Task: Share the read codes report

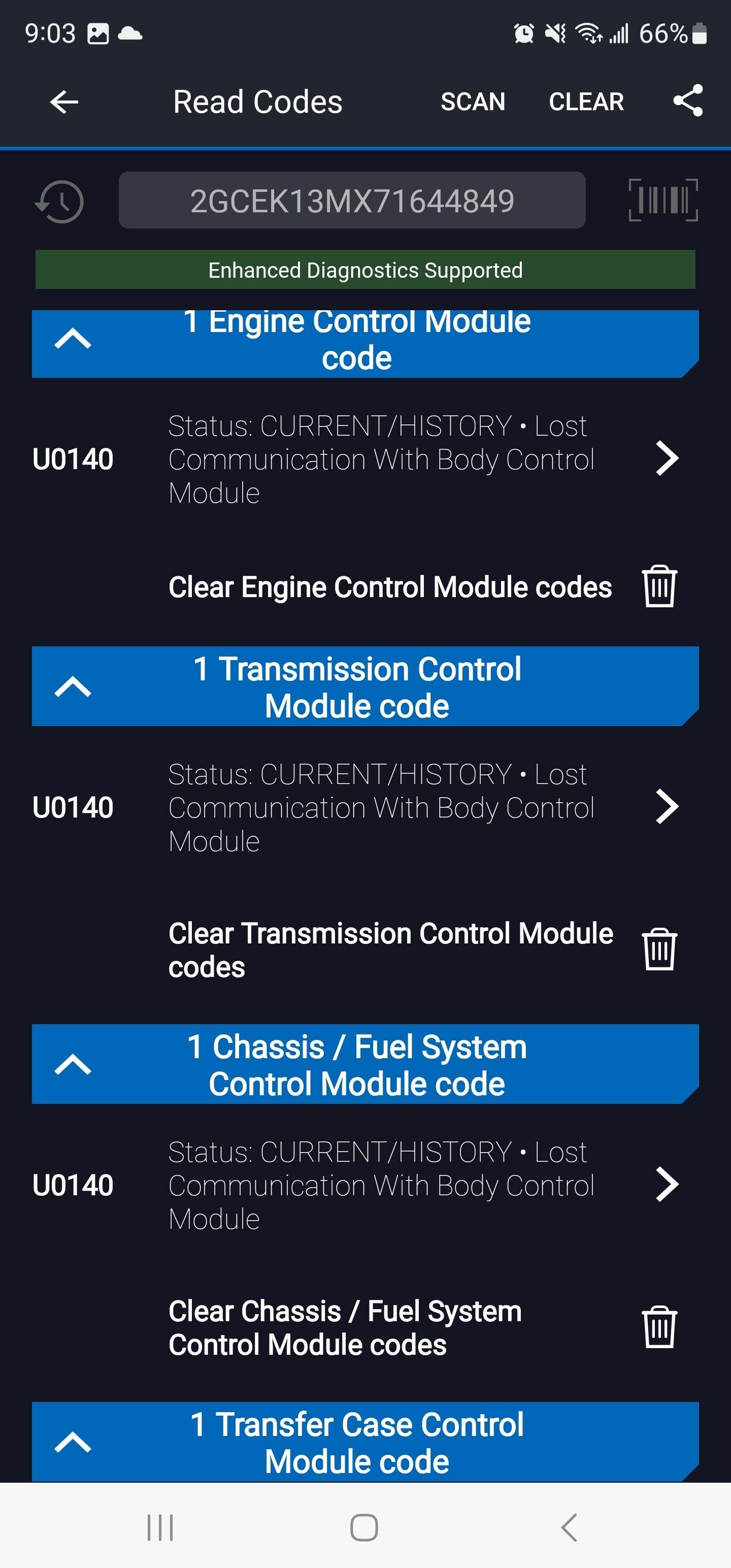Action: coord(687,101)
